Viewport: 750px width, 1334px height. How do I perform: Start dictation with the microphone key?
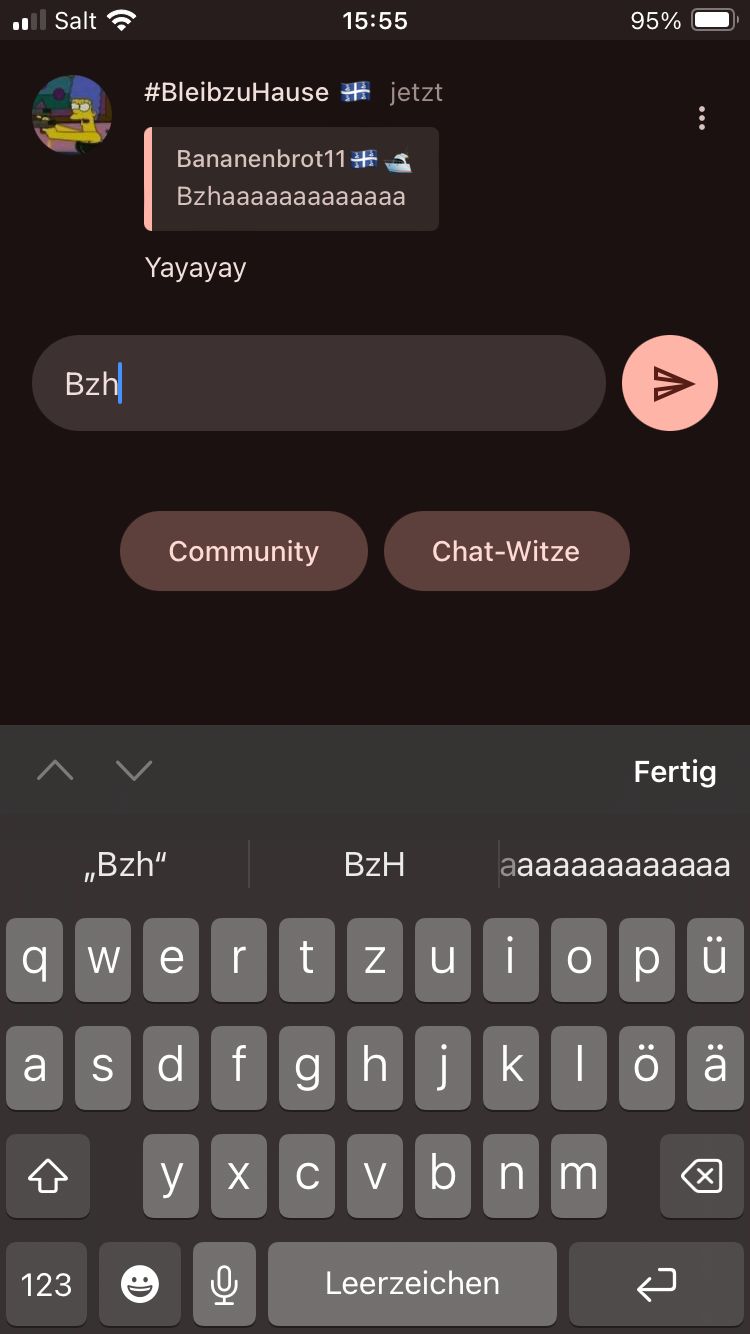coord(225,1284)
